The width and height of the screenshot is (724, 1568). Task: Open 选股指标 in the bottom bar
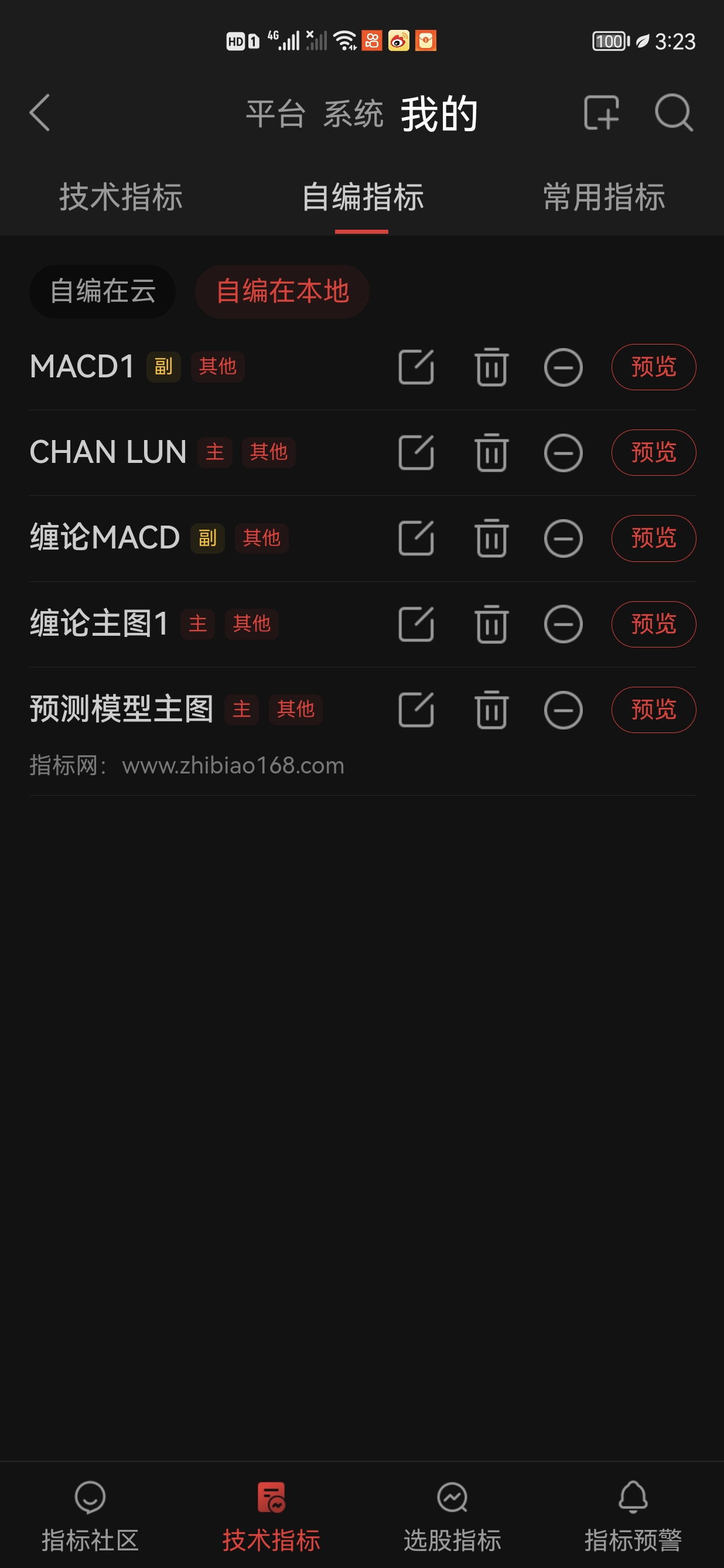pyautogui.click(x=452, y=1516)
